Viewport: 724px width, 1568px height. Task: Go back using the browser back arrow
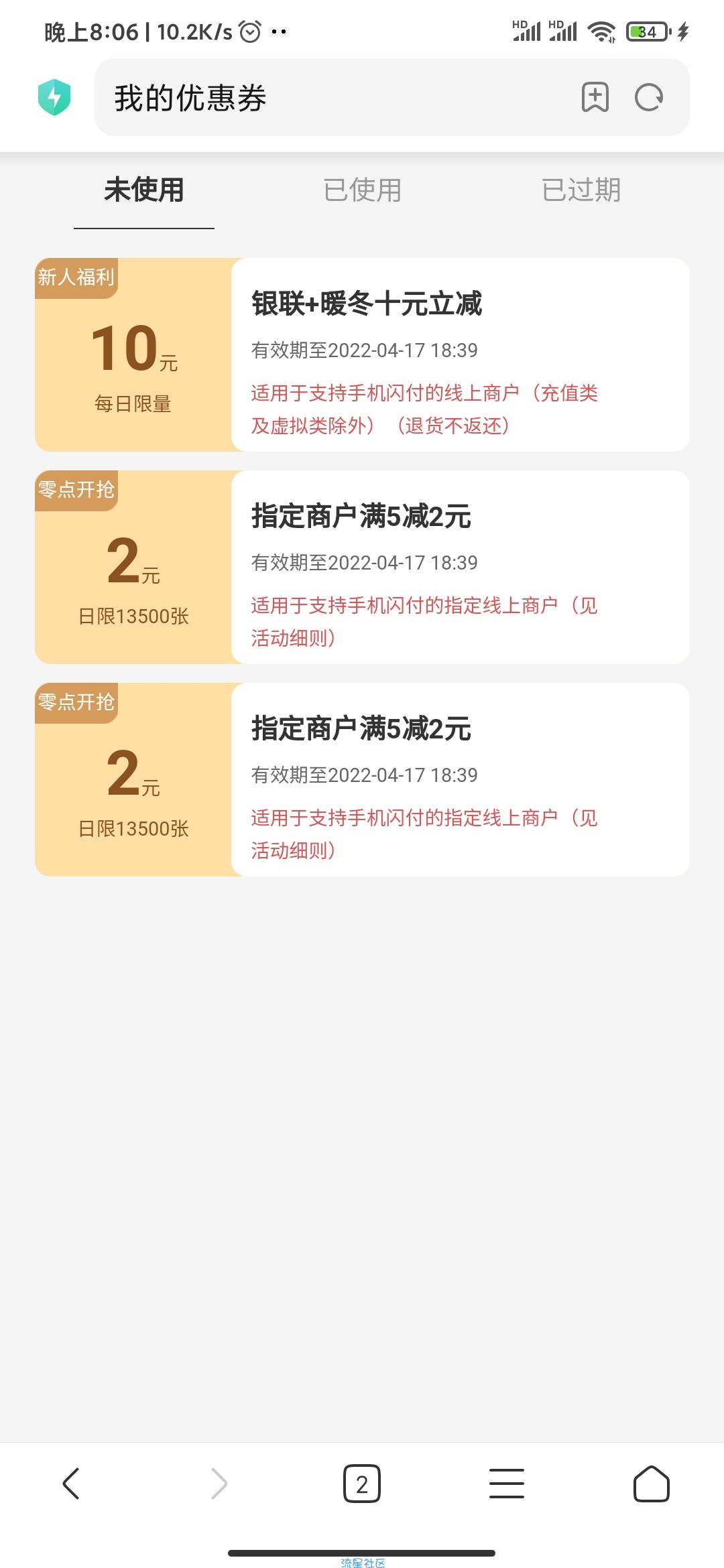click(x=71, y=1483)
